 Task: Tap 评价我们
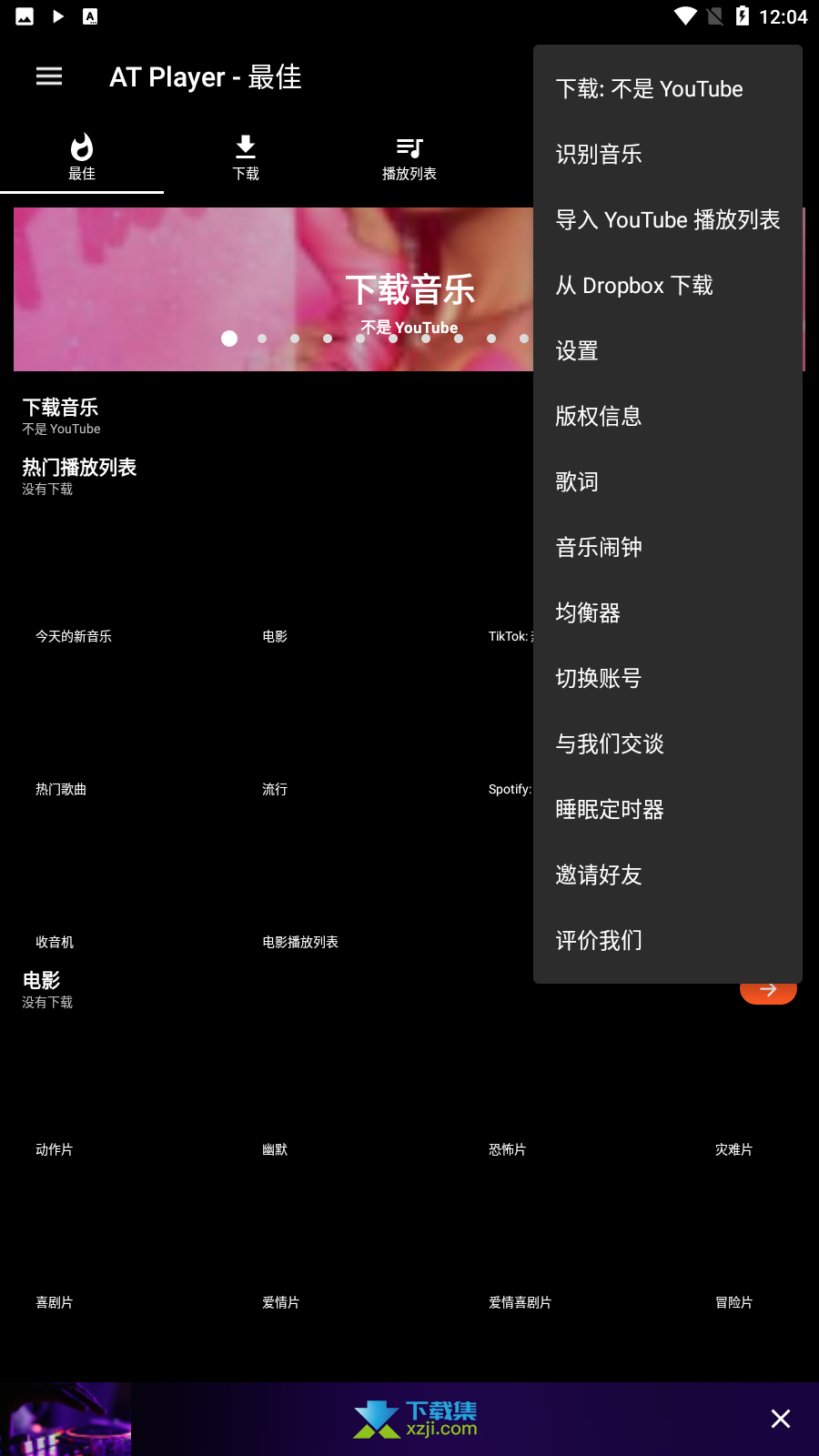pos(668,941)
